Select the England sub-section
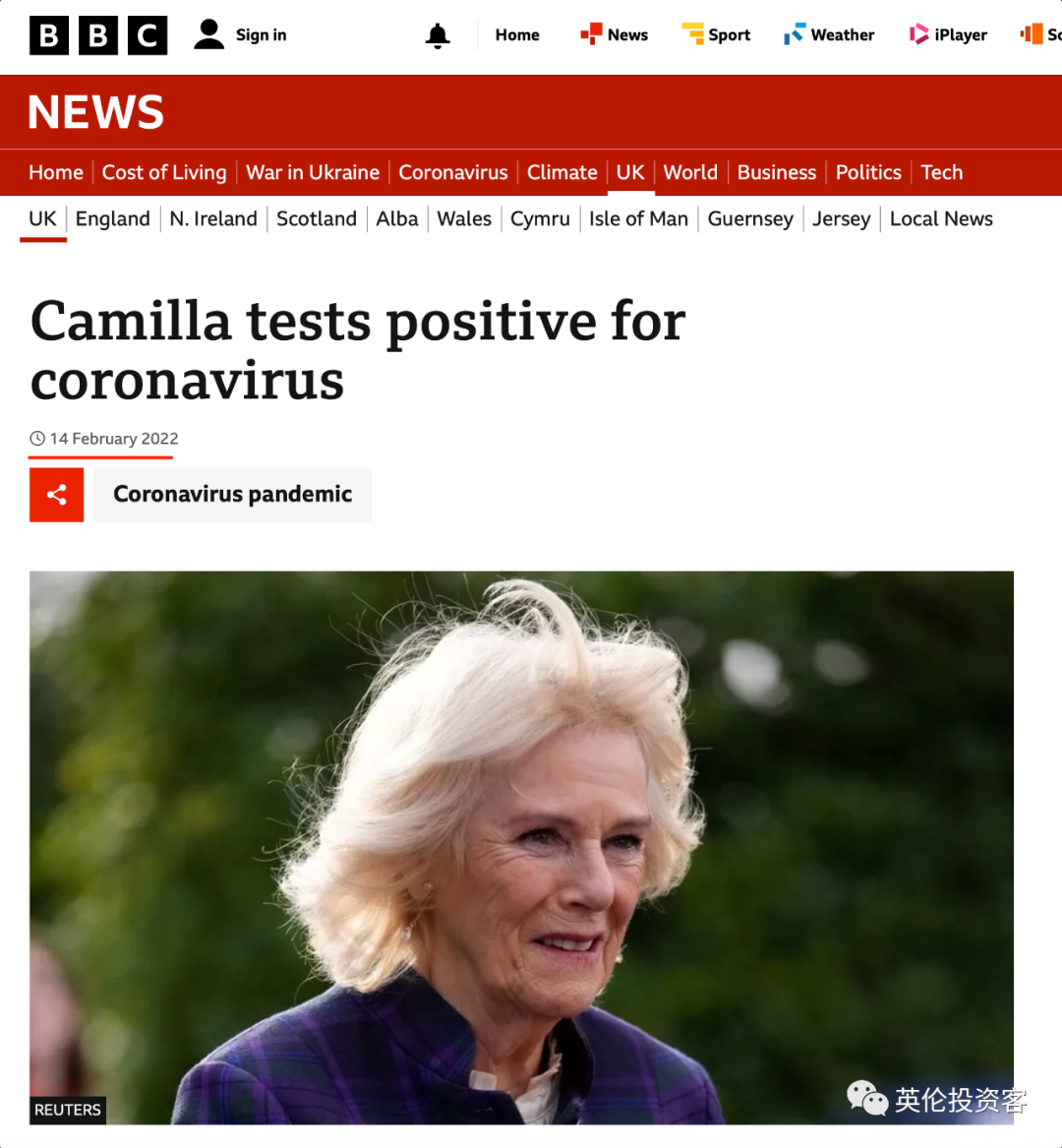Viewport: 1062px width, 1148px height. coord(113,218)
